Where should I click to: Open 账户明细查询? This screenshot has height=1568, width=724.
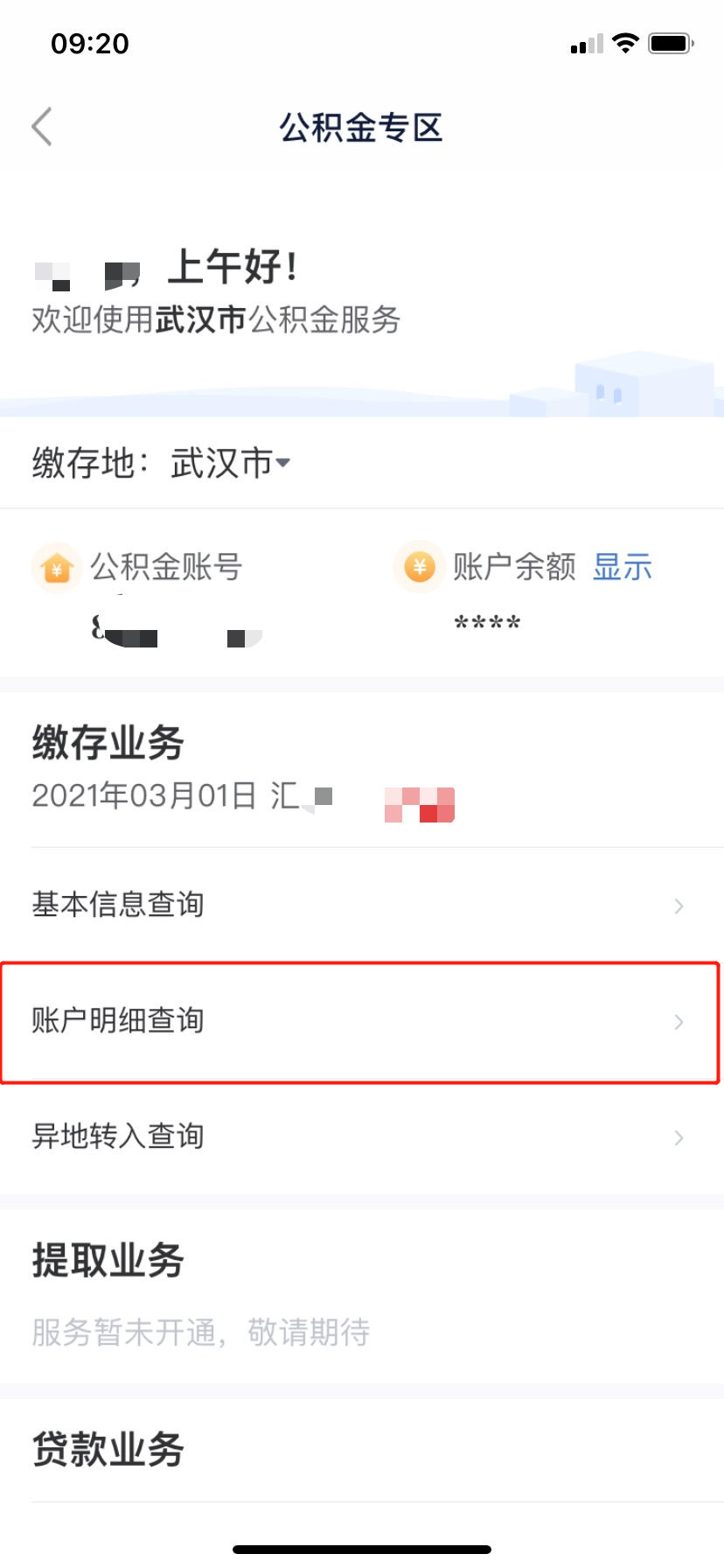pos(362,1021)
